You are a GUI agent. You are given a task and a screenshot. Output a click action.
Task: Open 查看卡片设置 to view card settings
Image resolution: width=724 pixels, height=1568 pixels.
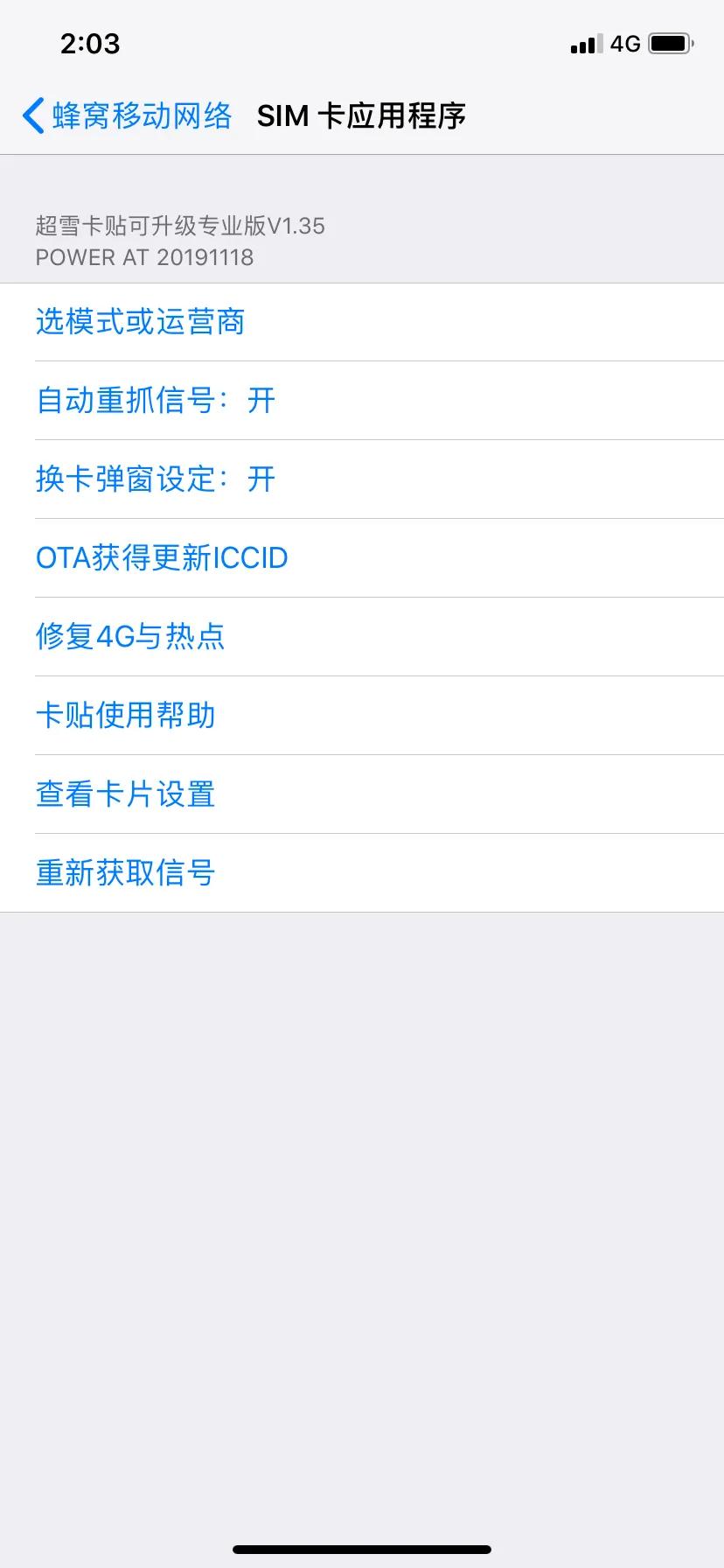[x=124, y=794]
